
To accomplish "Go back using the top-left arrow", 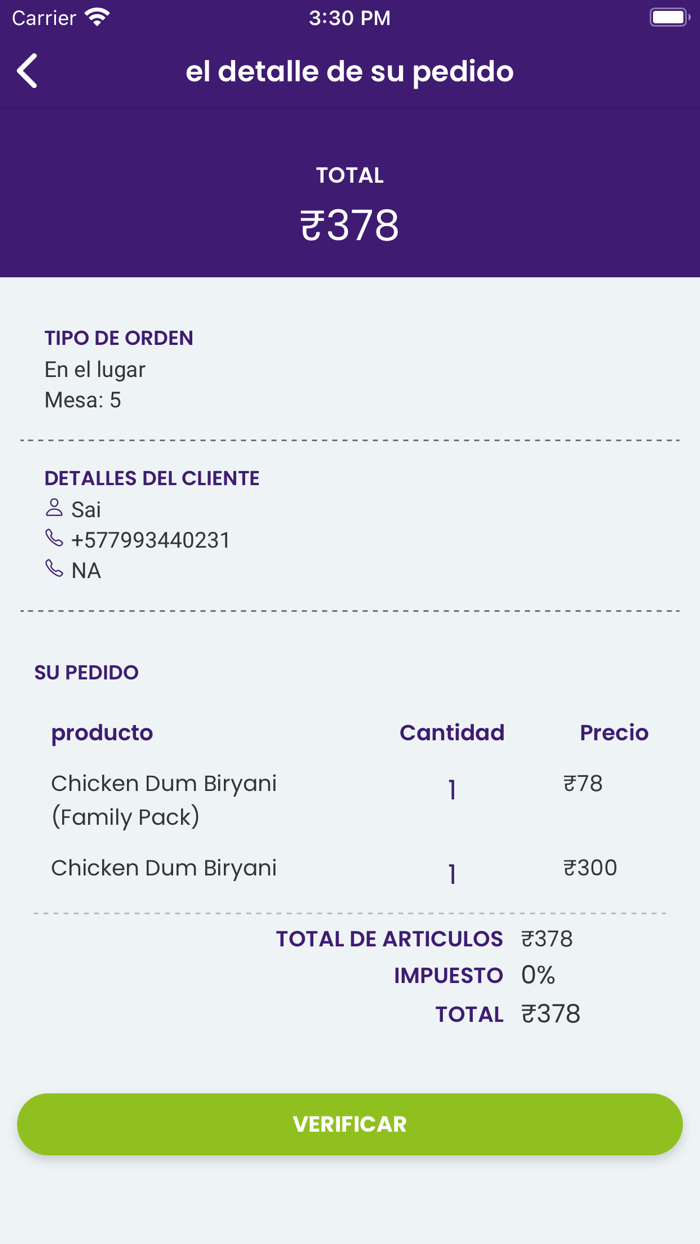I will click(x=28, y=71).
